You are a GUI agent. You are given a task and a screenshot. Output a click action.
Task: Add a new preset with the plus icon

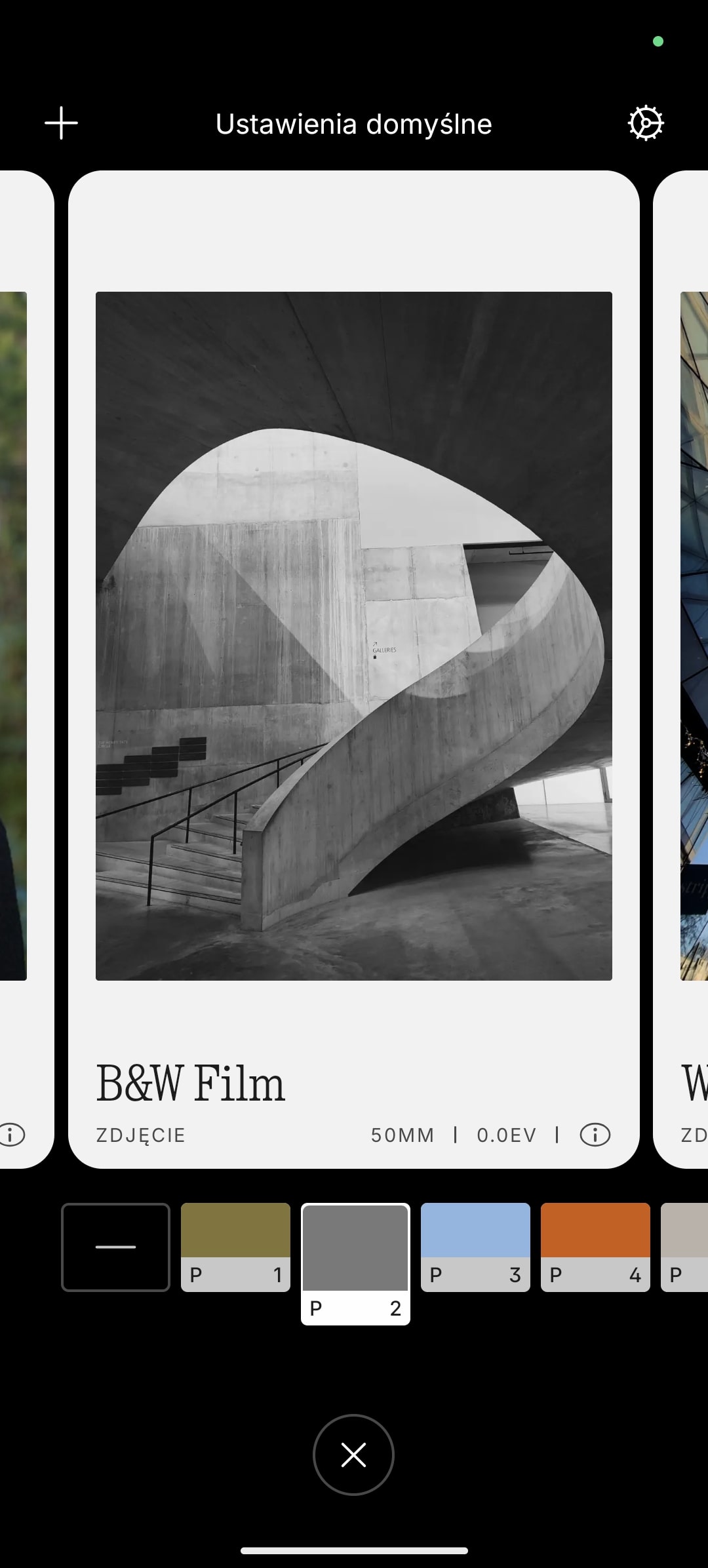(x=61, y=123)
